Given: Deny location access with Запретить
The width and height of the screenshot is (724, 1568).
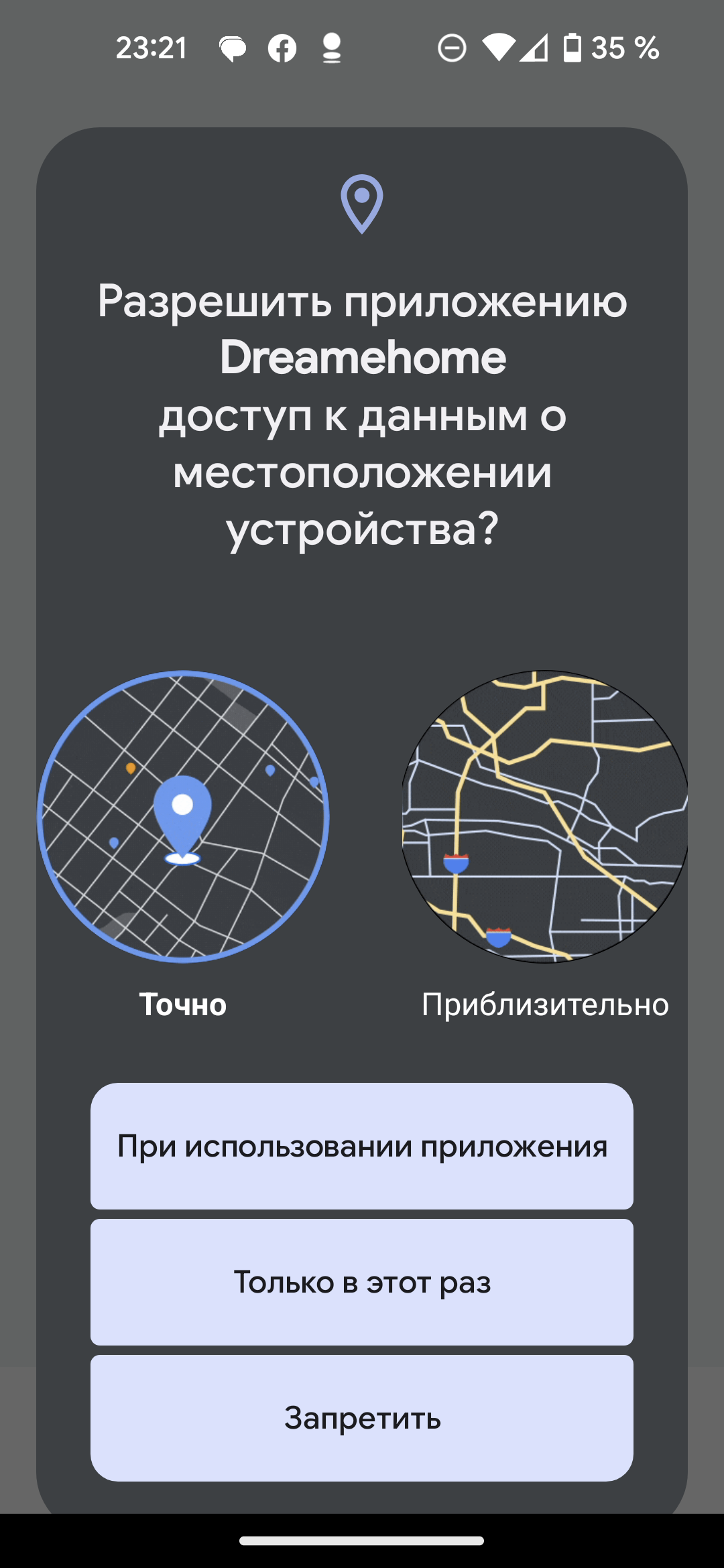Looking at the screenshot, I should click(x=362, y=1418).
